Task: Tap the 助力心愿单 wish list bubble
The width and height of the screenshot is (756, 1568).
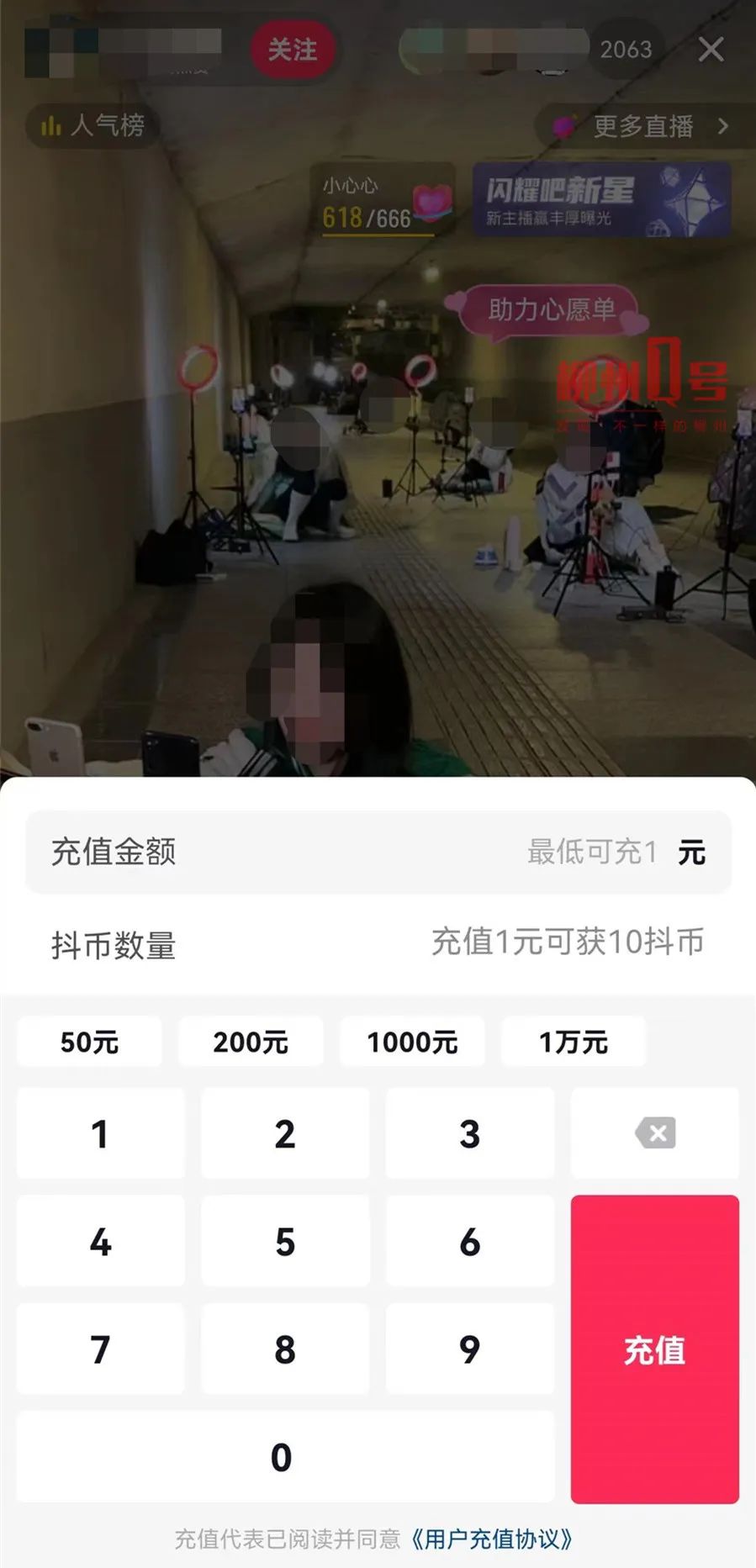Action: click(551, 310)
